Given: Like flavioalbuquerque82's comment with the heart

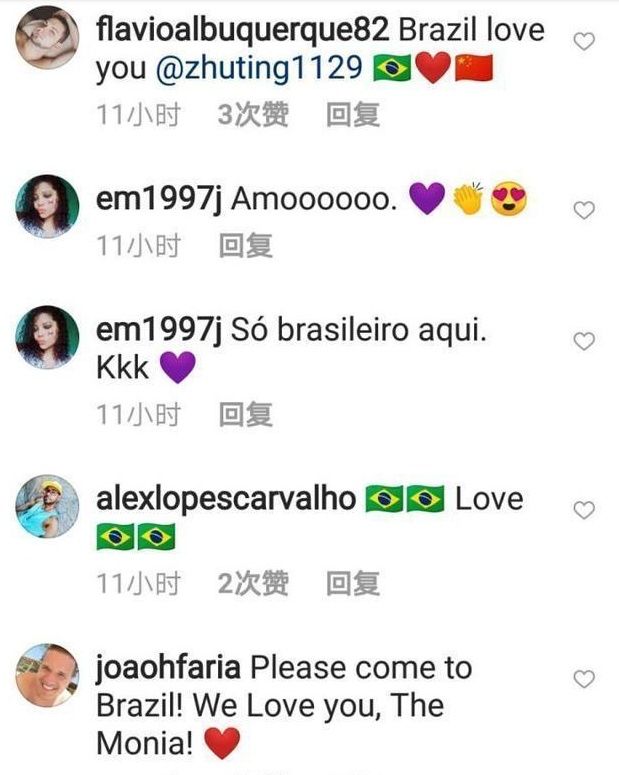Looking at the screenshot, I should tap(584, 41).
